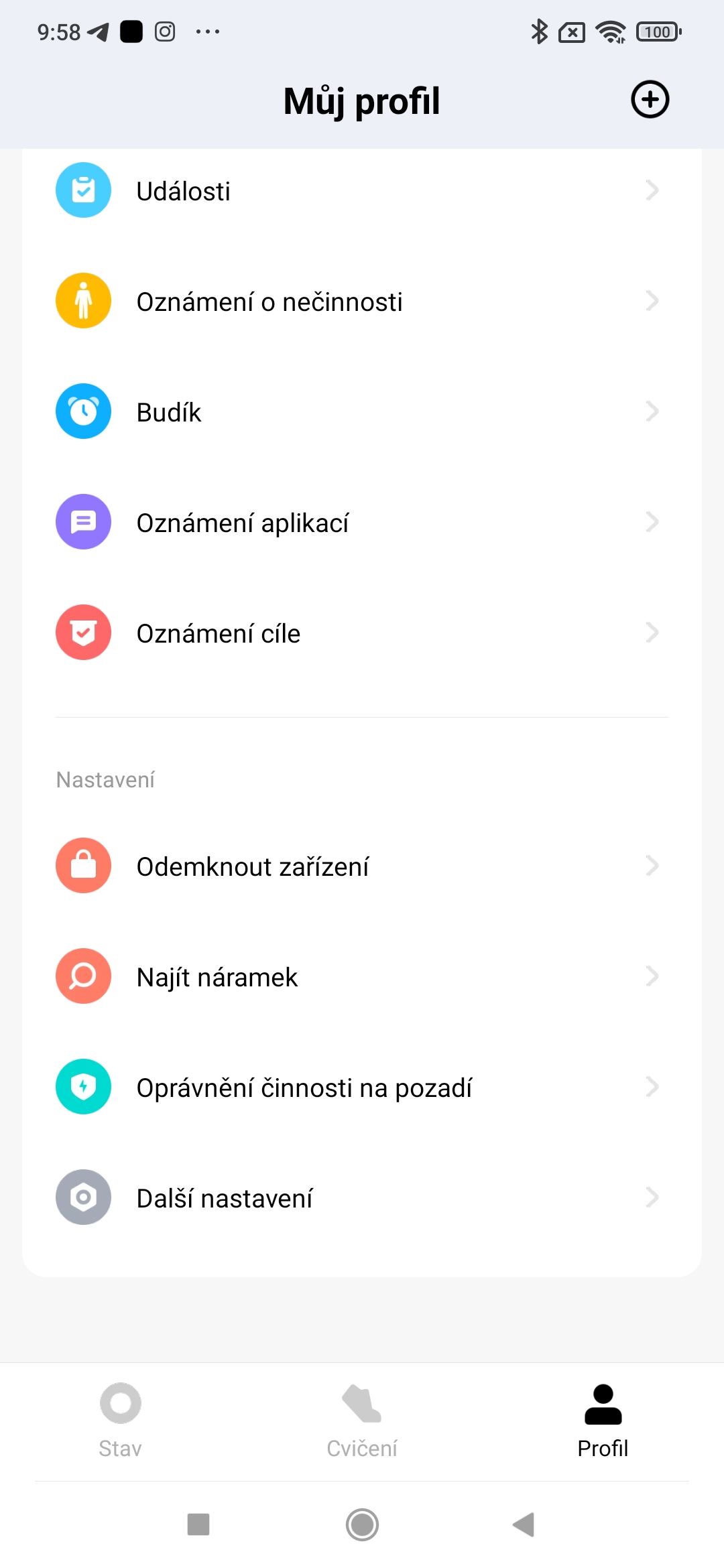Open Oprávnění činnosti na pozadí

pos(362,1088)
